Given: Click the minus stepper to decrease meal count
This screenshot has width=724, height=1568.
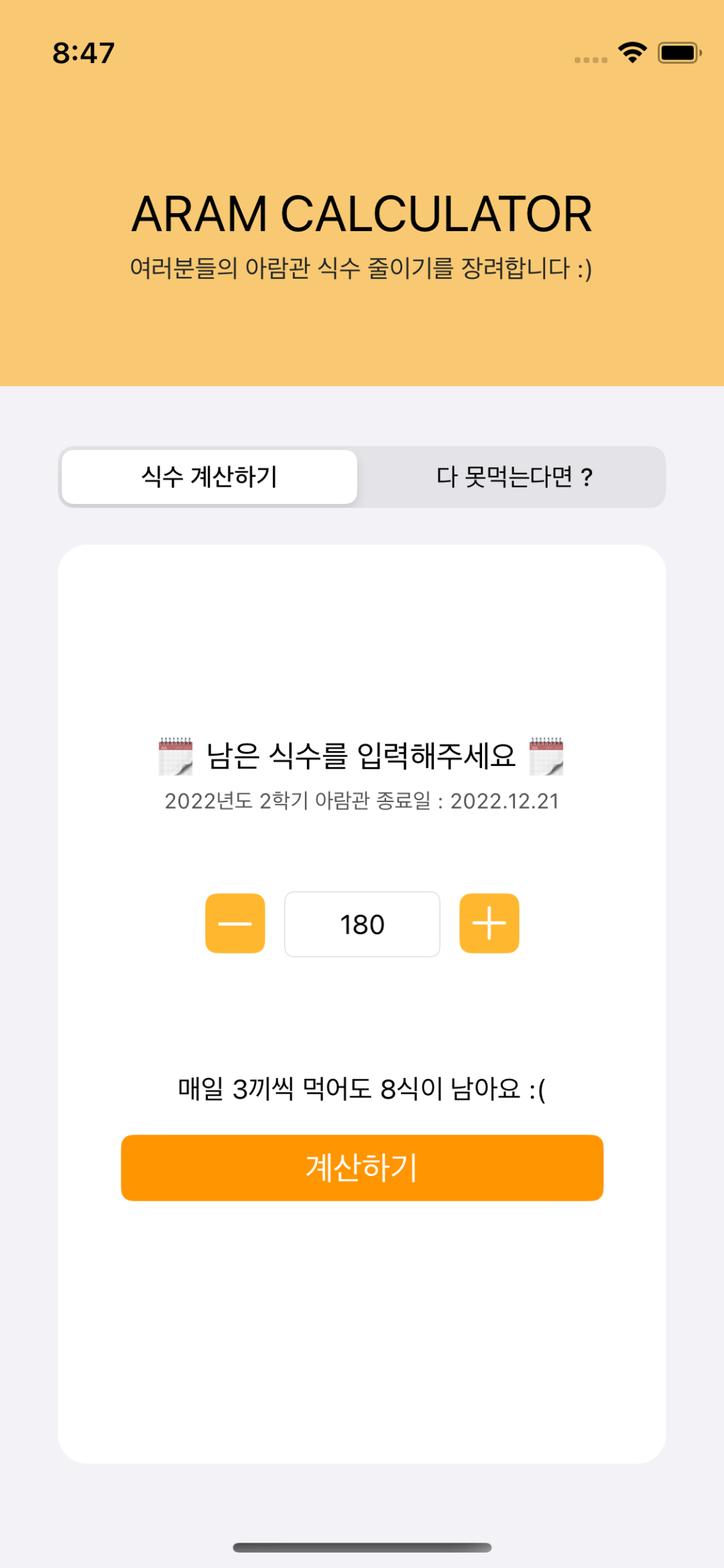Looking at the screenshot, I should 234,923.
